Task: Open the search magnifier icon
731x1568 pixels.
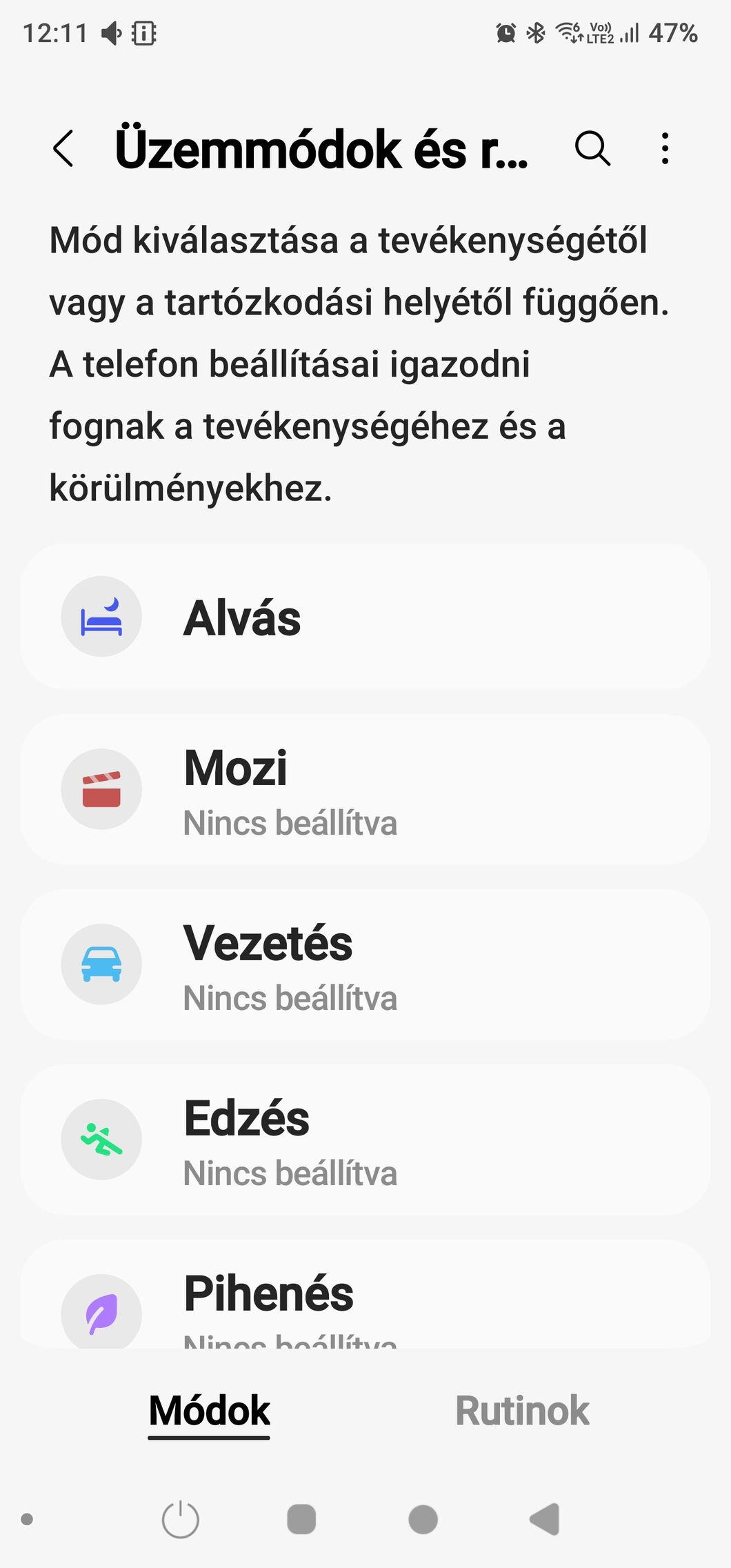Action: click(x=592, y=149)
